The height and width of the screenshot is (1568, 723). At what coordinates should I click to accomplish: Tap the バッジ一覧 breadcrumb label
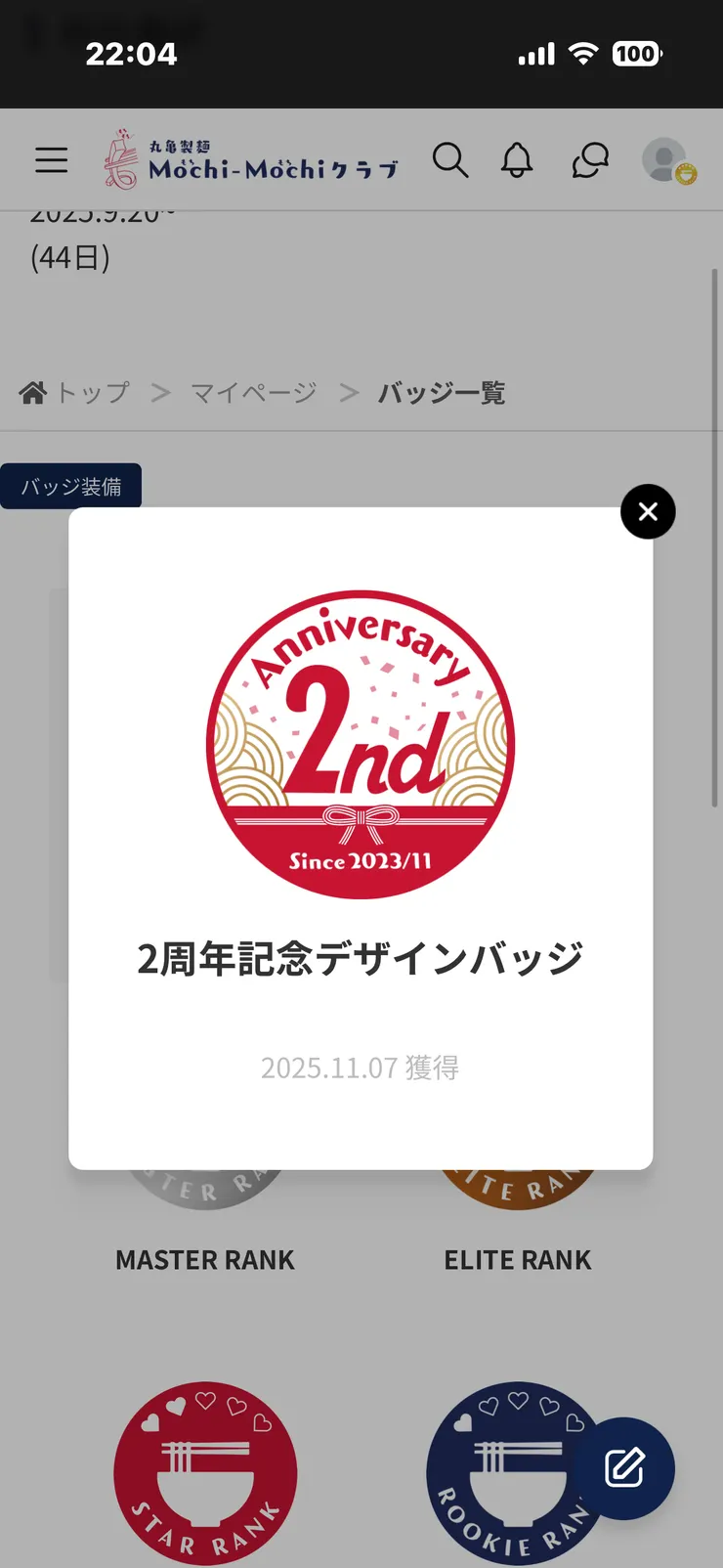pos(442,391)
